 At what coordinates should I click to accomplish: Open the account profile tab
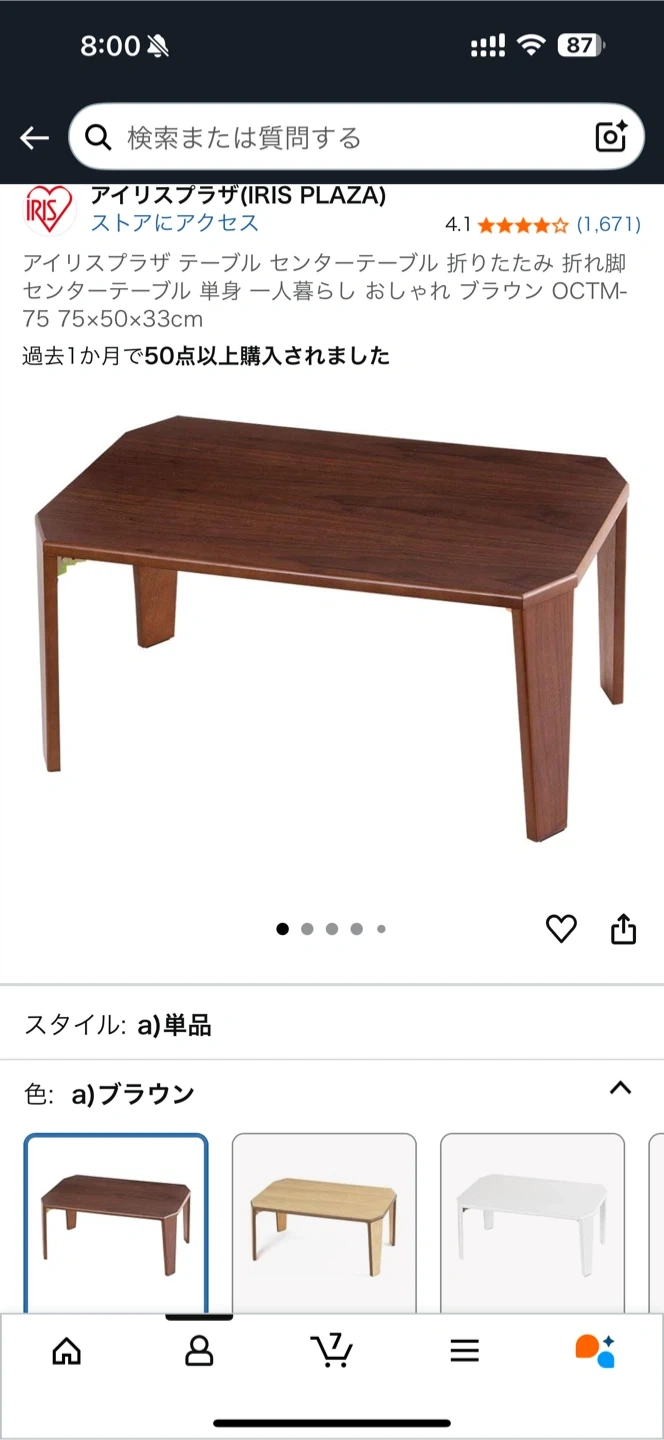pos(199,1351)
